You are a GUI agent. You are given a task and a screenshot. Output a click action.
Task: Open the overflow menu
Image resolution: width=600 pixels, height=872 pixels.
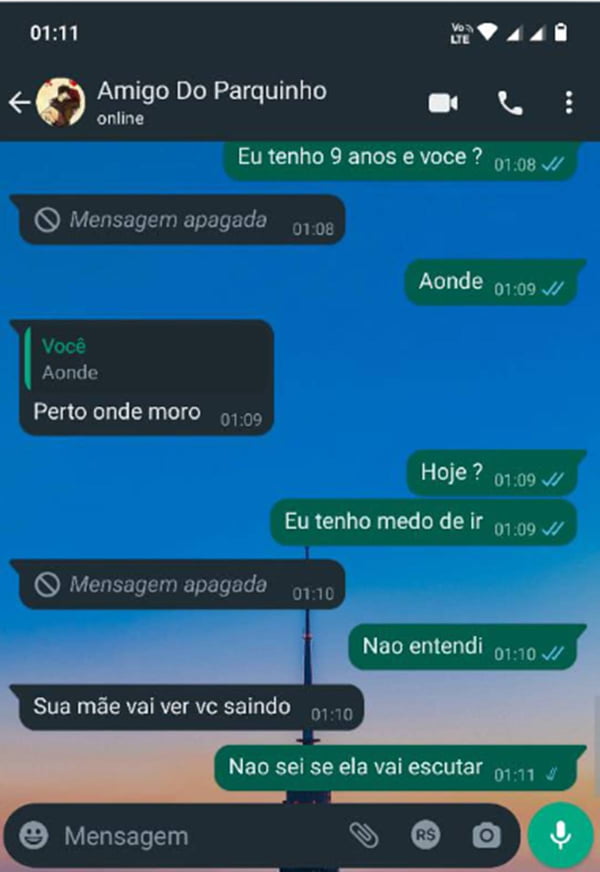(x=568, y=103)
